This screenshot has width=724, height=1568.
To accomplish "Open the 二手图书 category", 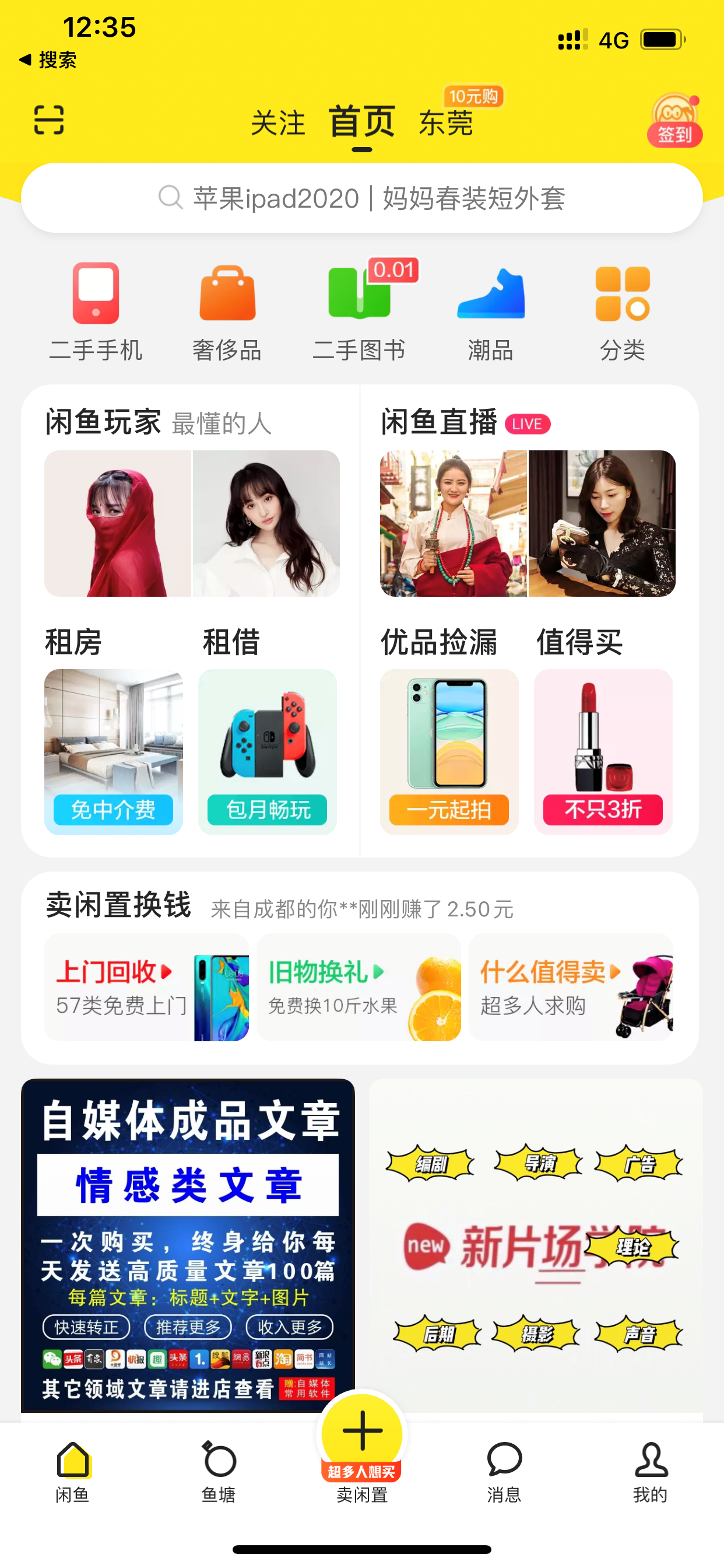I will tap(359, 311).
